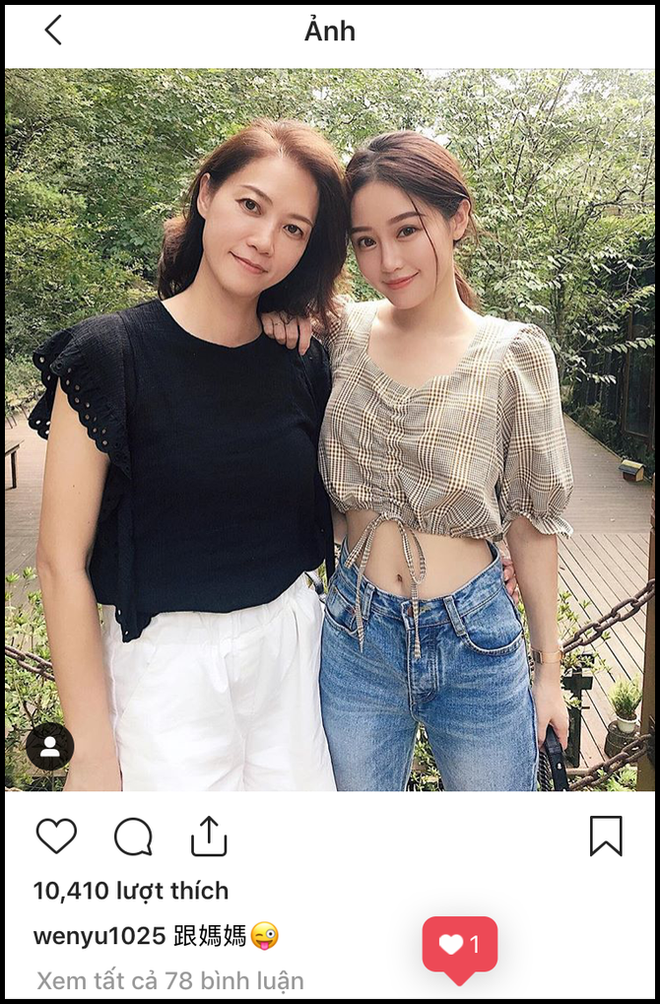Open wenyu1025's profile from the caption

[x=99, y=936]
